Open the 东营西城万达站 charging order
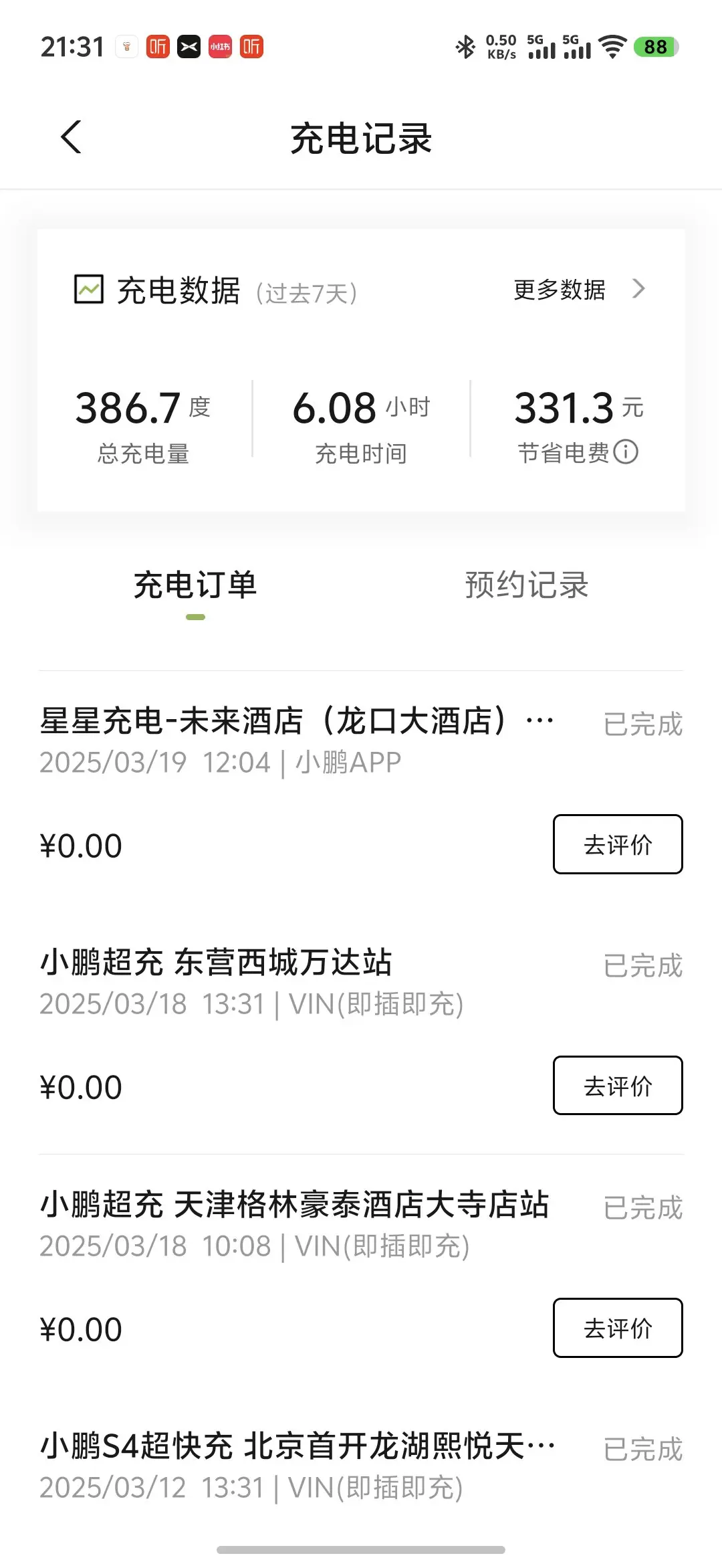 [216, 963]
